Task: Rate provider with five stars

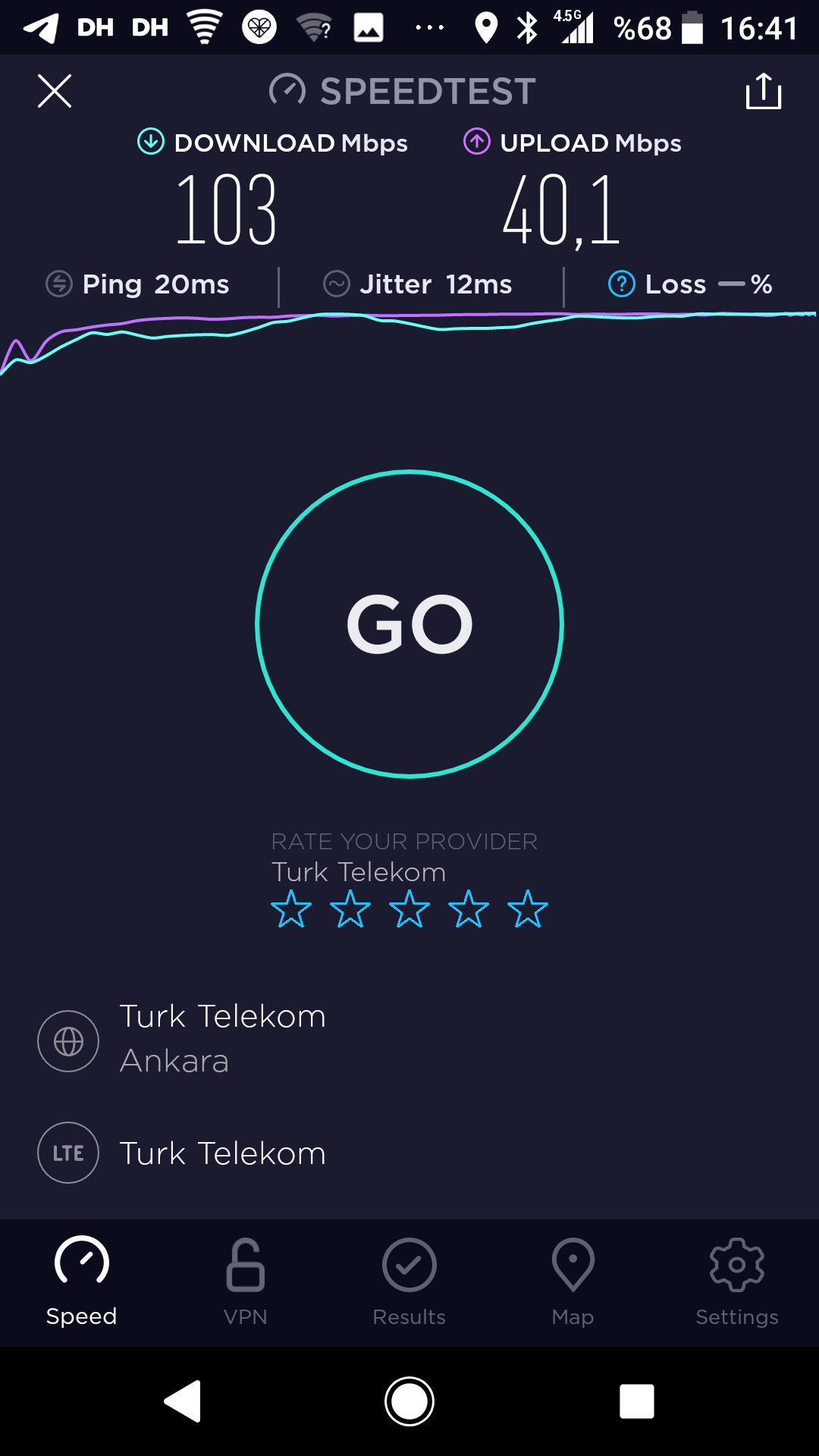Action: point(528,909)
